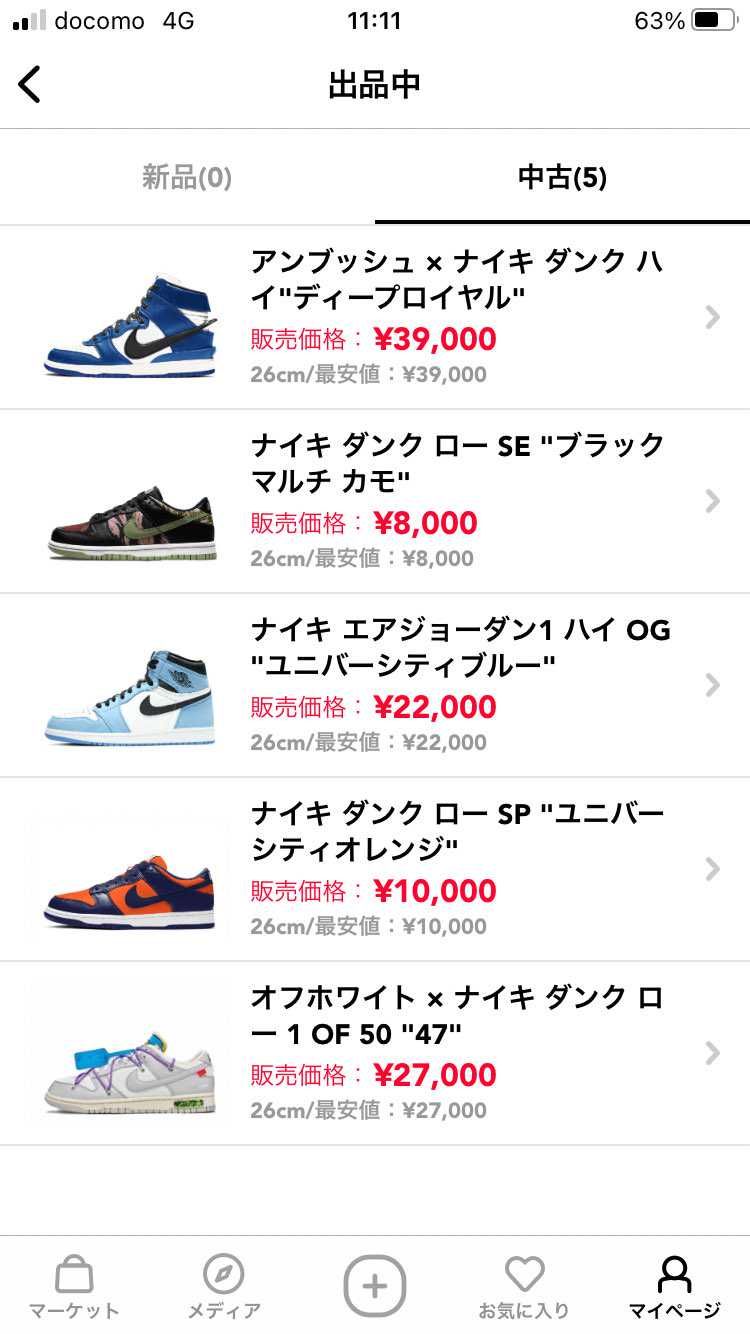Expand the Dunk Low SP Orange chevron
Viewport: 750px width, 1334px height.
point(713,869)
